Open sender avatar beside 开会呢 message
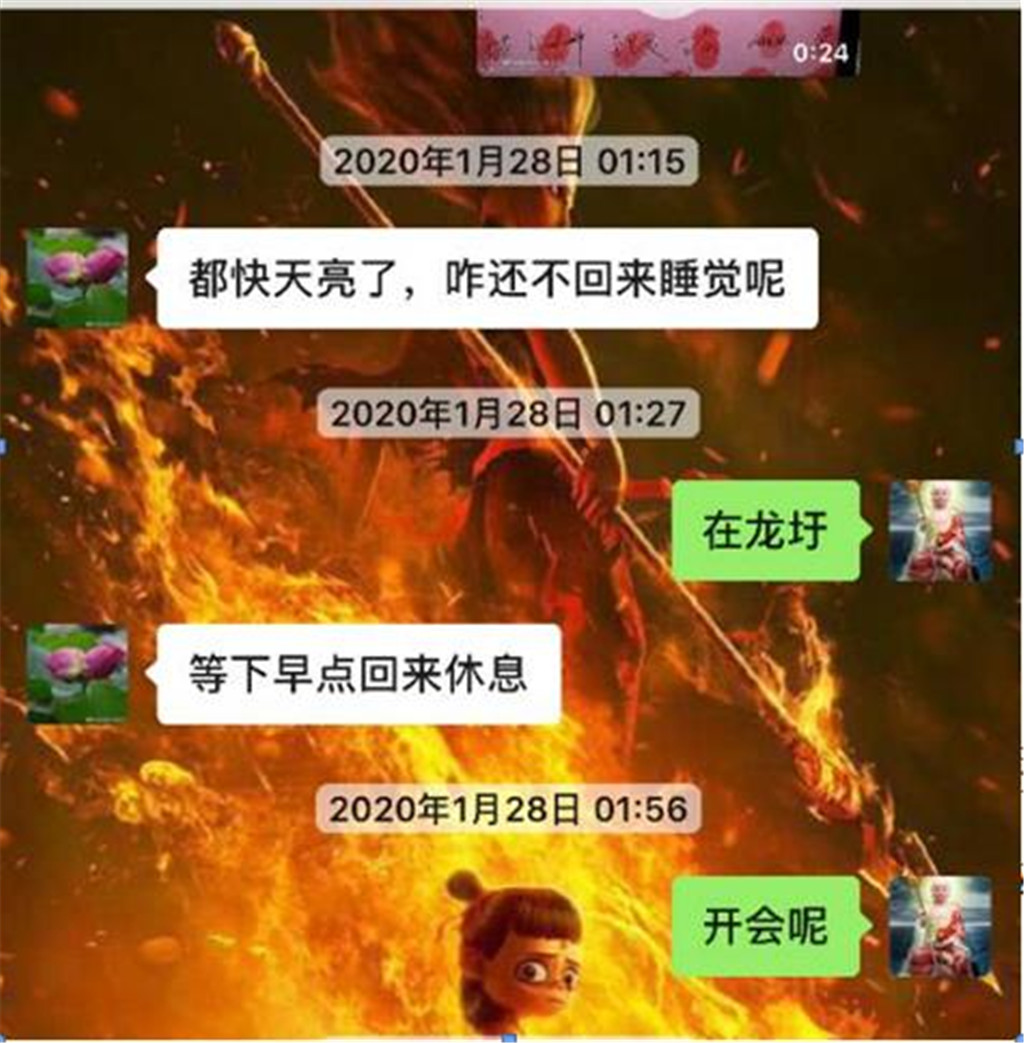 tap(940, 926)
